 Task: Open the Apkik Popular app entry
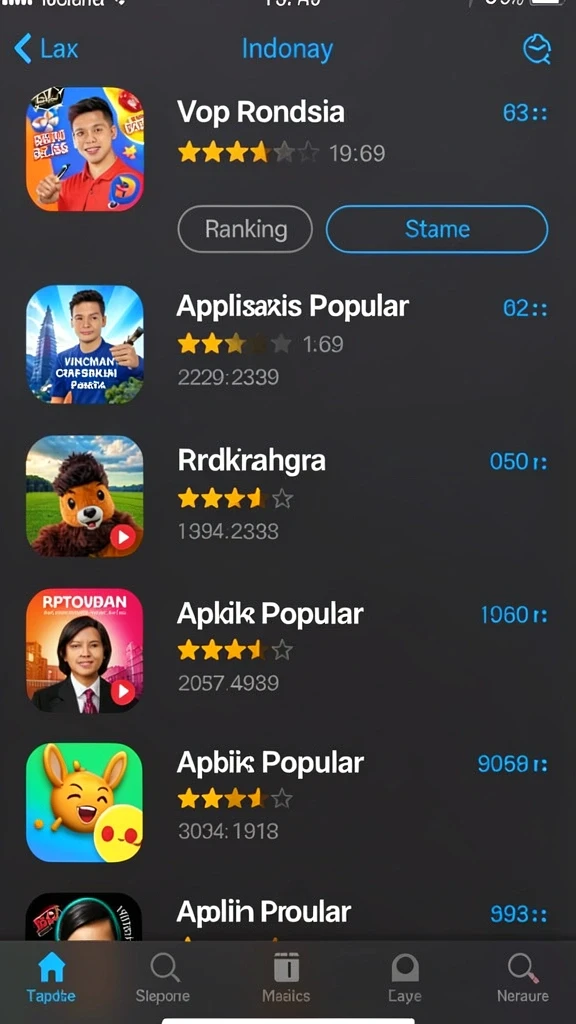(288, 650)
